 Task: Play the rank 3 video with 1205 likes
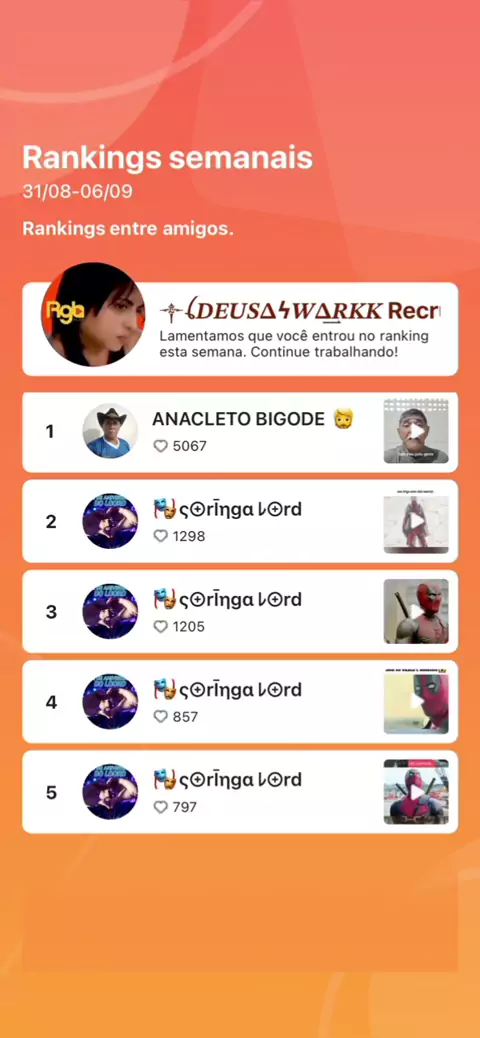point(416,612)
